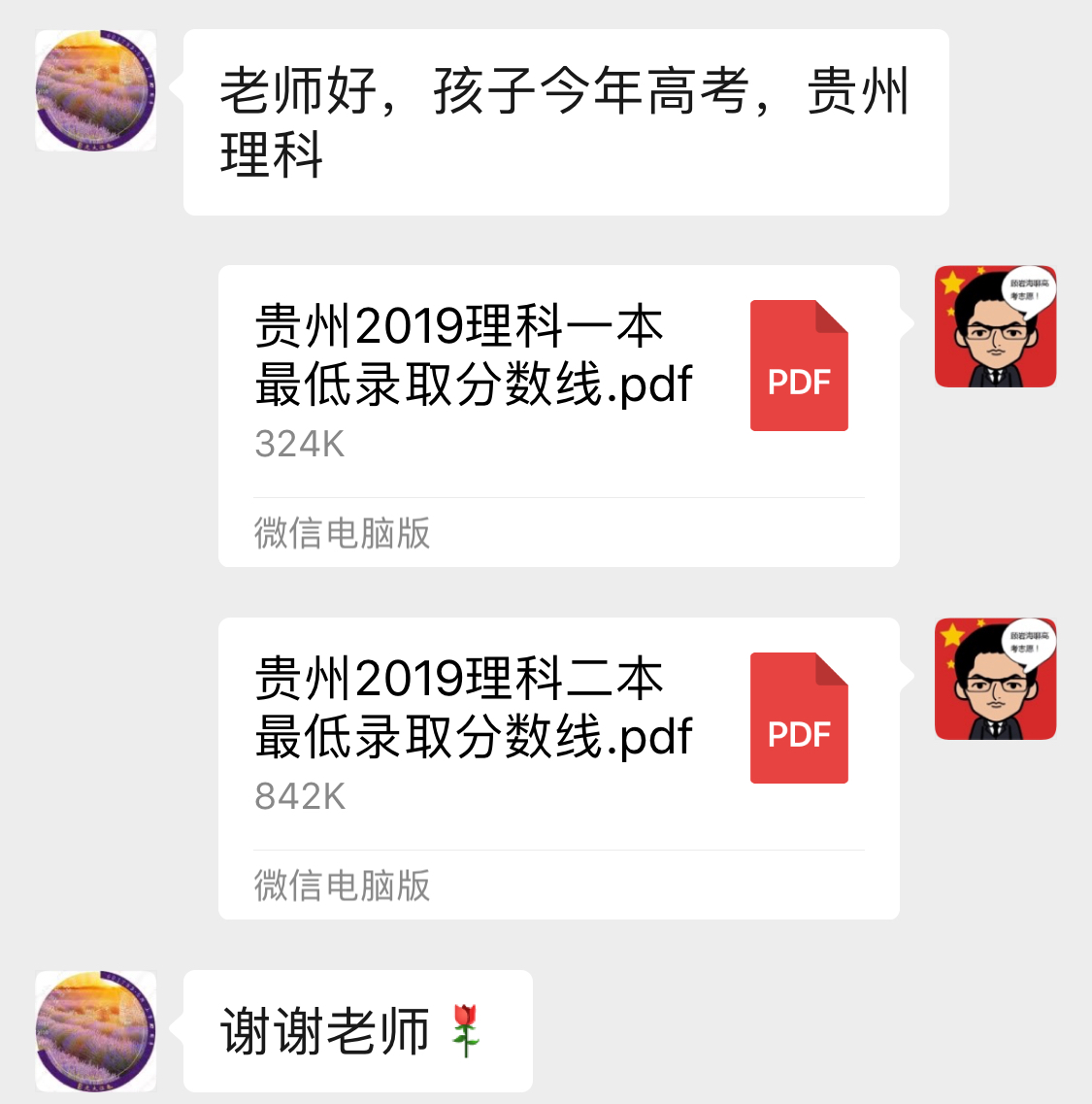Click the parent's avatar beside 谢谢老师 message
This screenshot has height=1104, width=1092.
coord(94,1031)
